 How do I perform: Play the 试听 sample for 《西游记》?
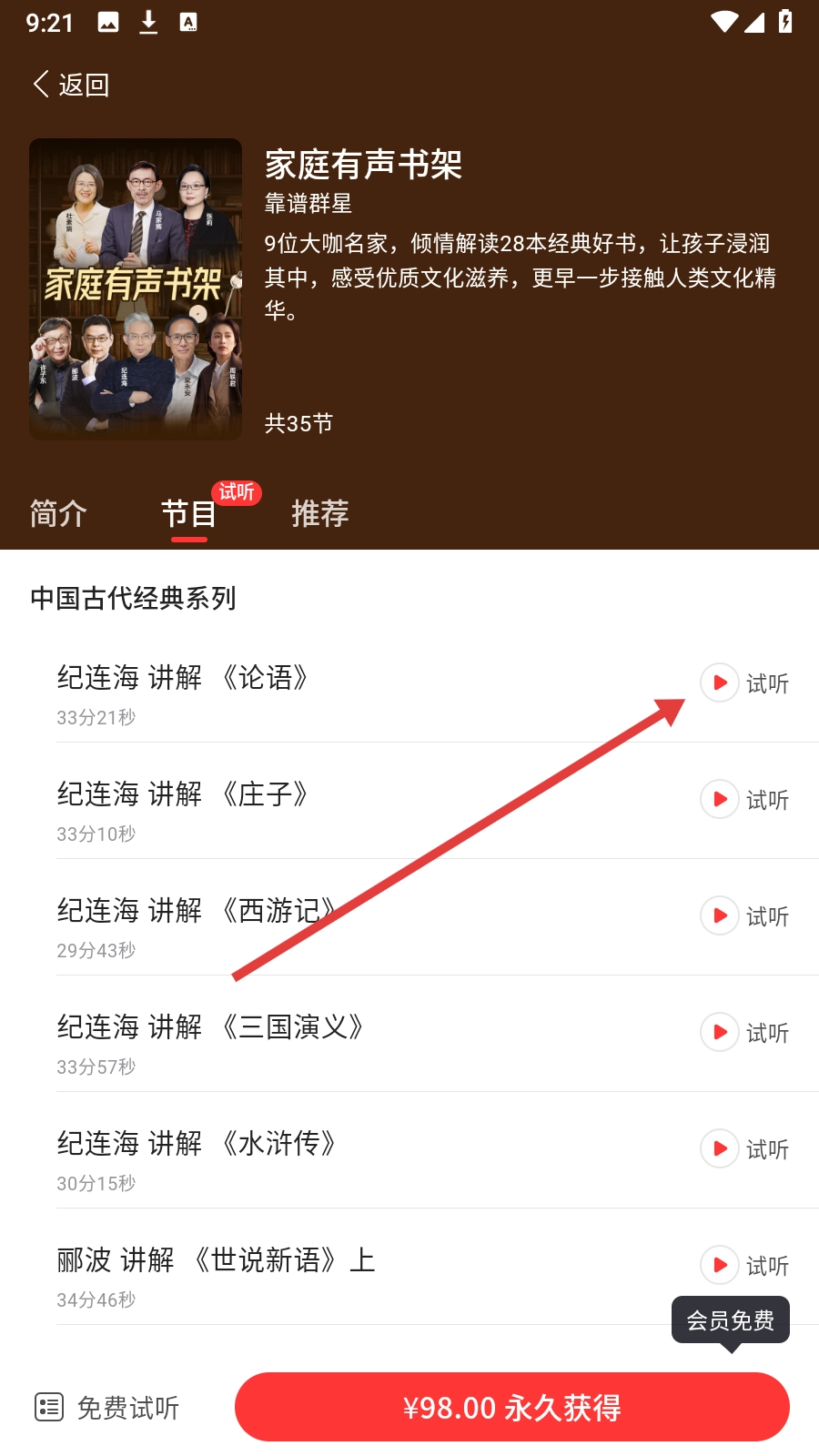(743, 915)
